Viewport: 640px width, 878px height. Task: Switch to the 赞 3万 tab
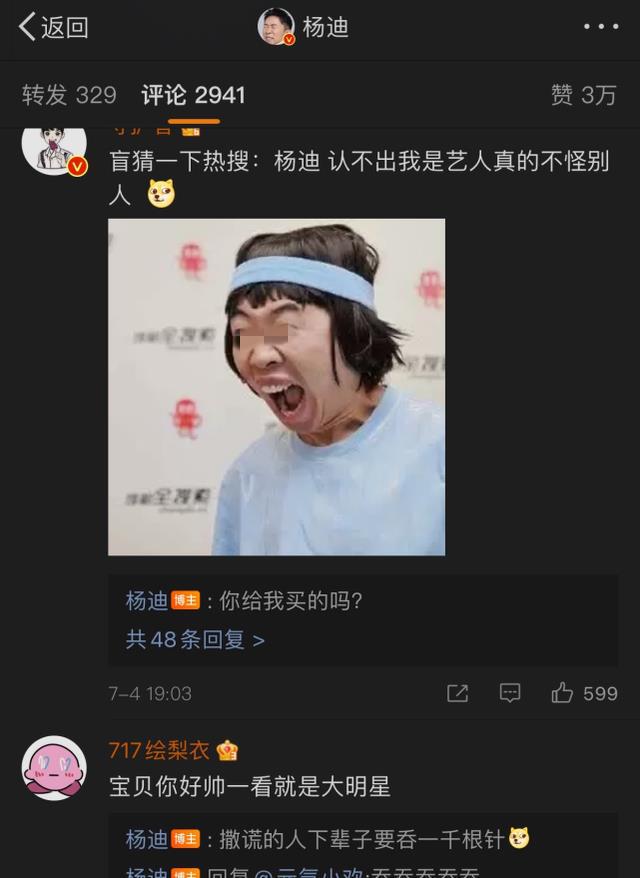(583, 95)
